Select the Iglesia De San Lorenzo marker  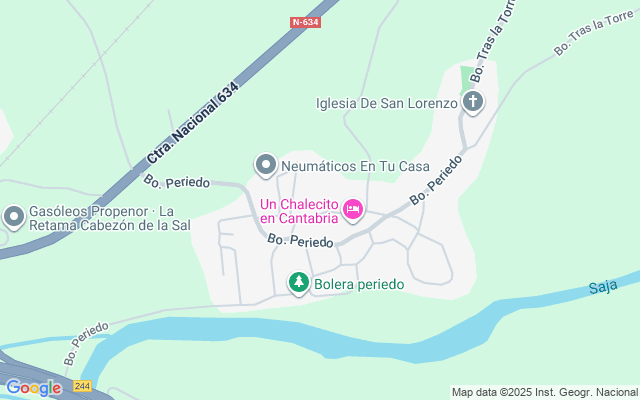(473, 102)
